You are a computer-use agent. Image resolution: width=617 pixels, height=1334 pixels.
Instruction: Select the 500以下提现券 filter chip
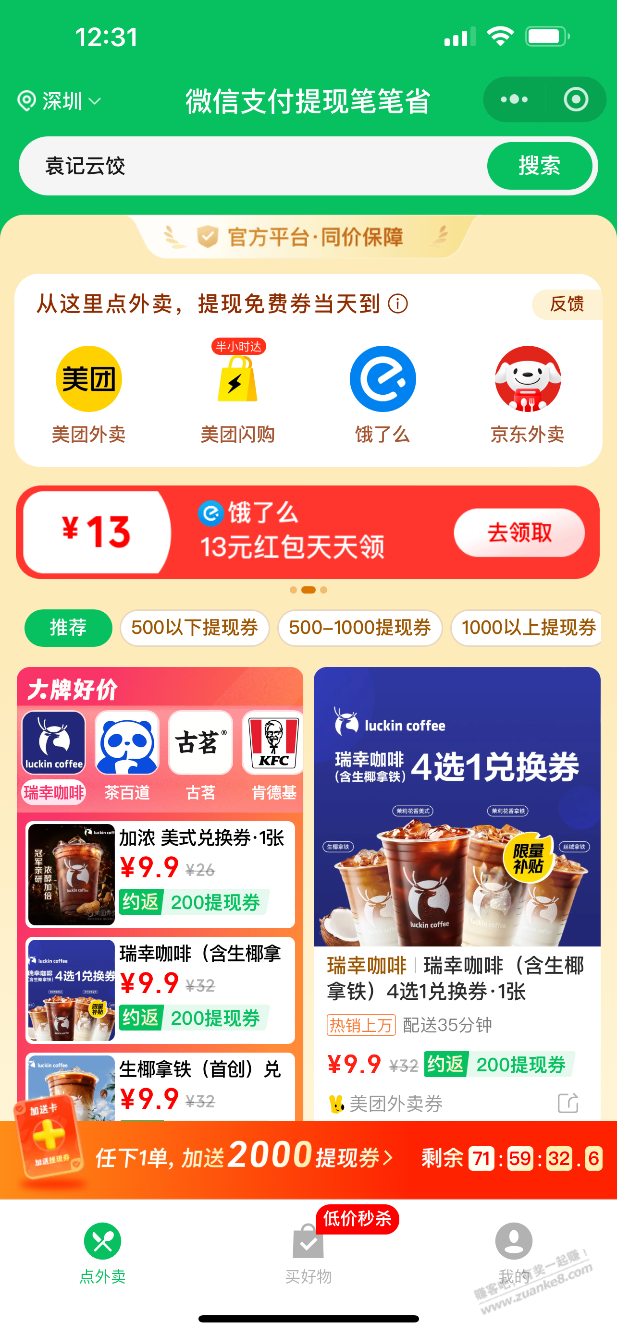pyautogui.click(x=194, y=628)
